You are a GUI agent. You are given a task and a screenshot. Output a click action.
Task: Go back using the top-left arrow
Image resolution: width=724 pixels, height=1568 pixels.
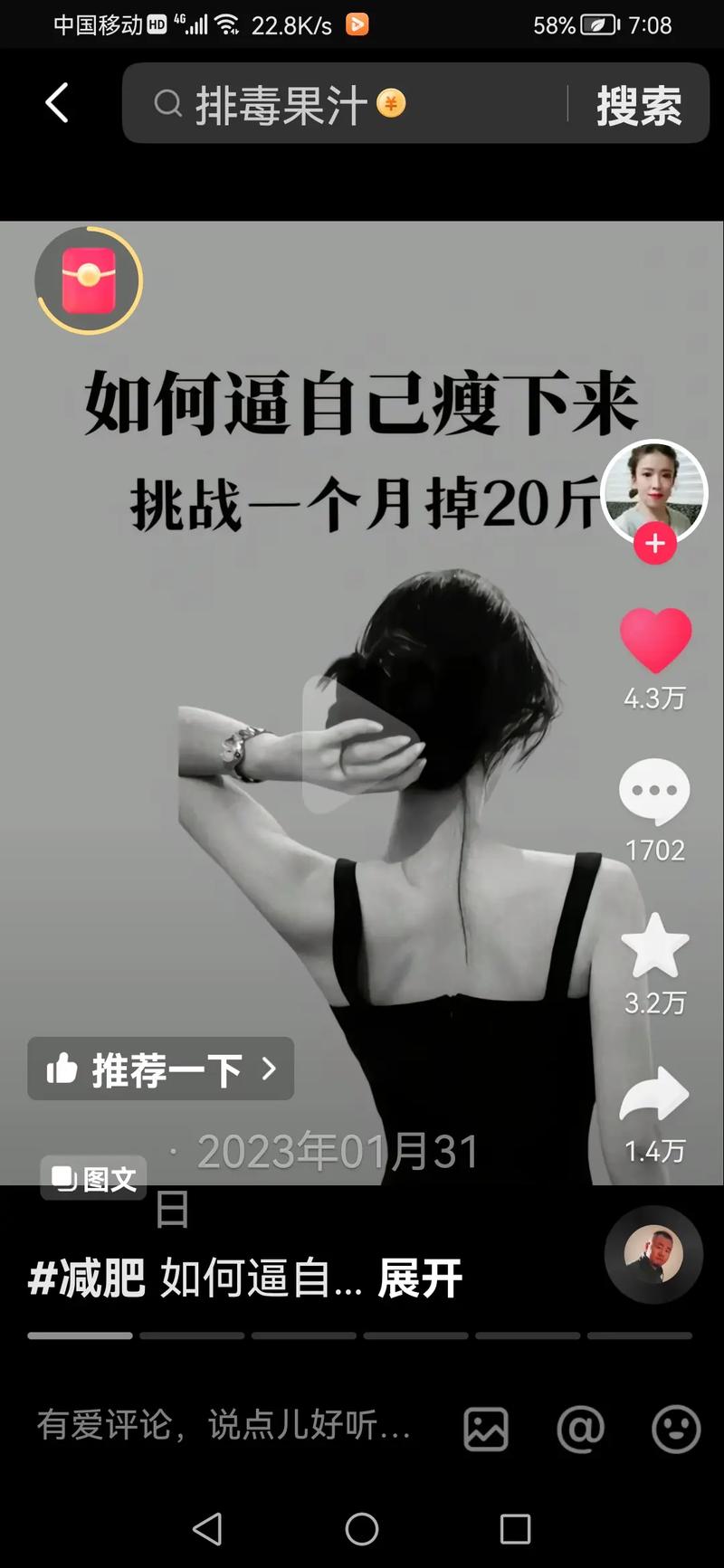[57, 103]
